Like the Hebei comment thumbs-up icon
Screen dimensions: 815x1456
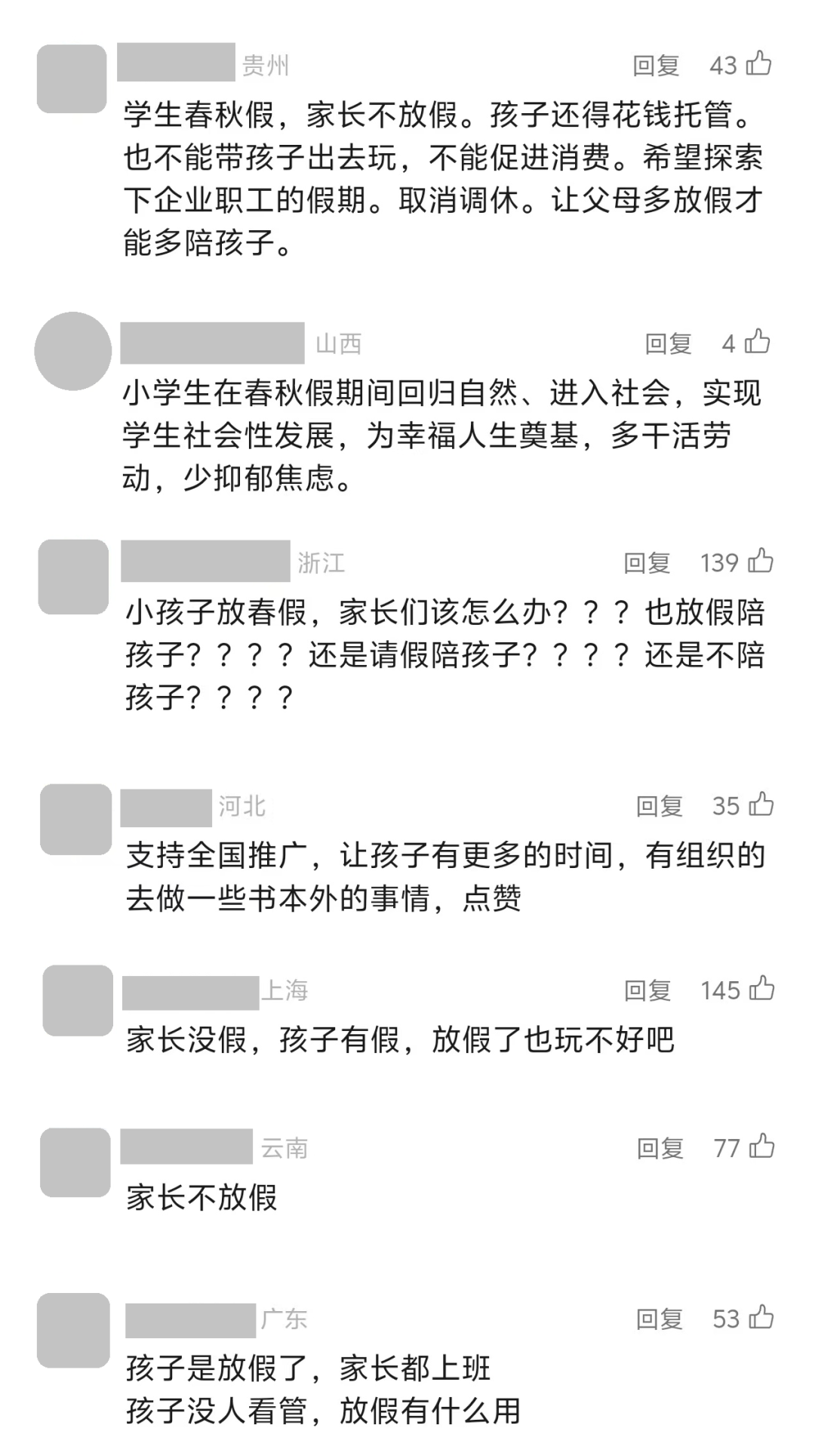pyautogui.click(x=761, y=806)
